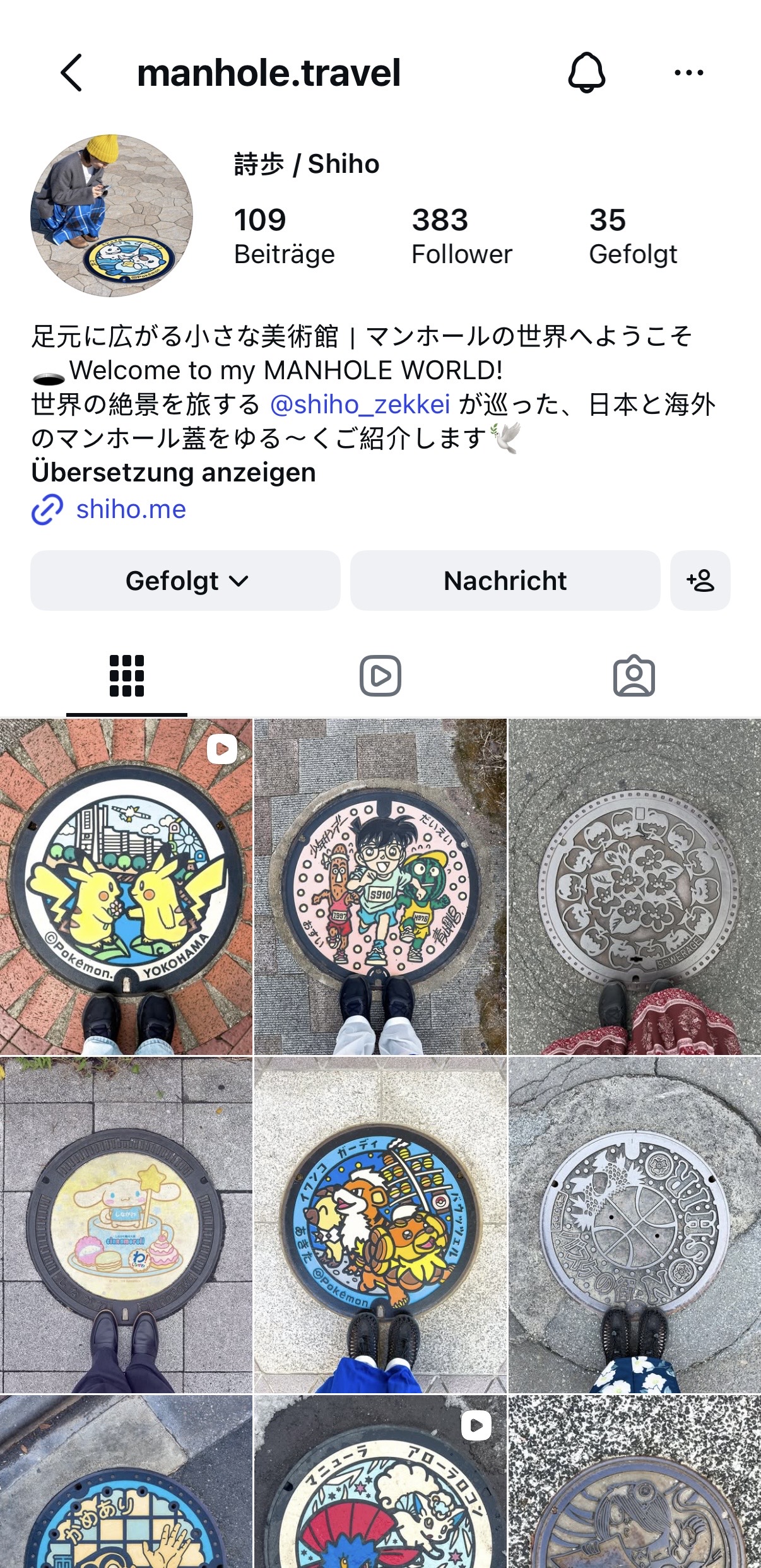This screenshot has height=1568, width=761.
Task: Select the posts grid tab
Action: pos(127,676)
